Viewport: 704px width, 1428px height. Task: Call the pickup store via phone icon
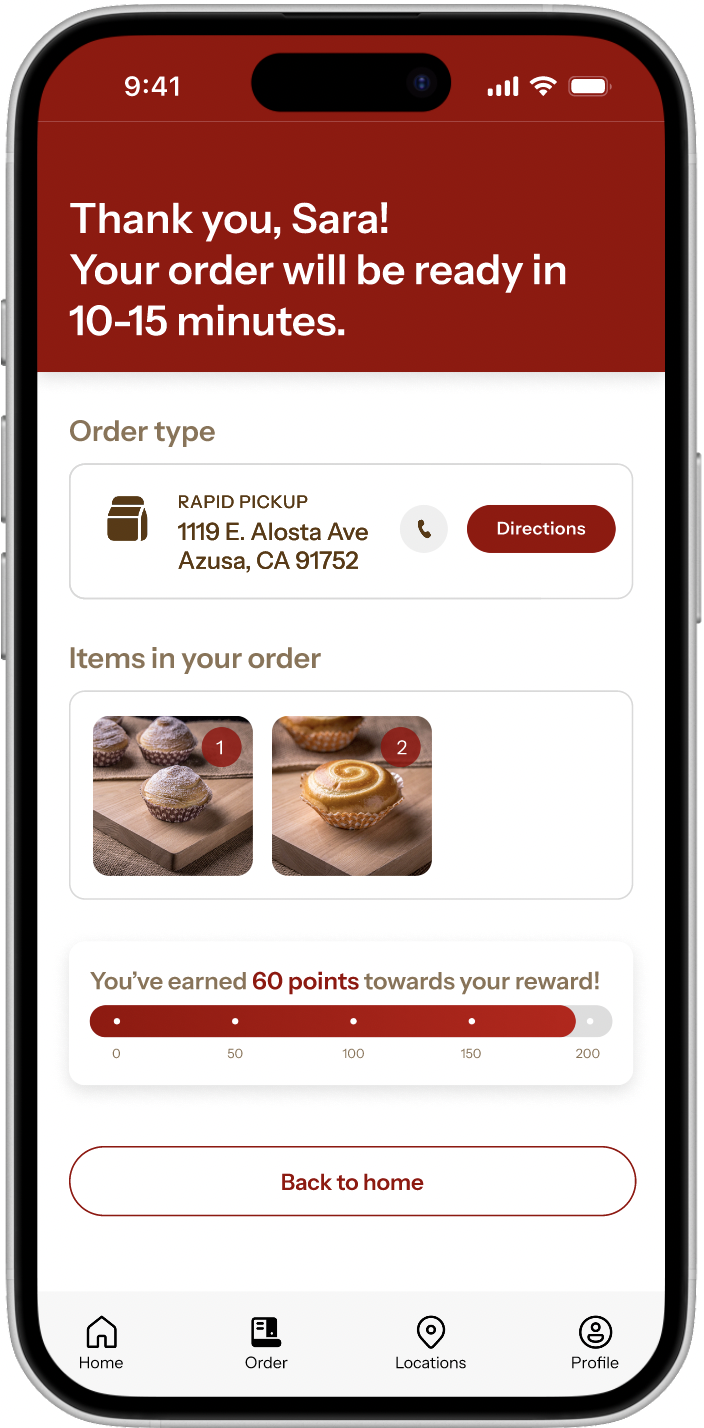(x=424, y=529)
